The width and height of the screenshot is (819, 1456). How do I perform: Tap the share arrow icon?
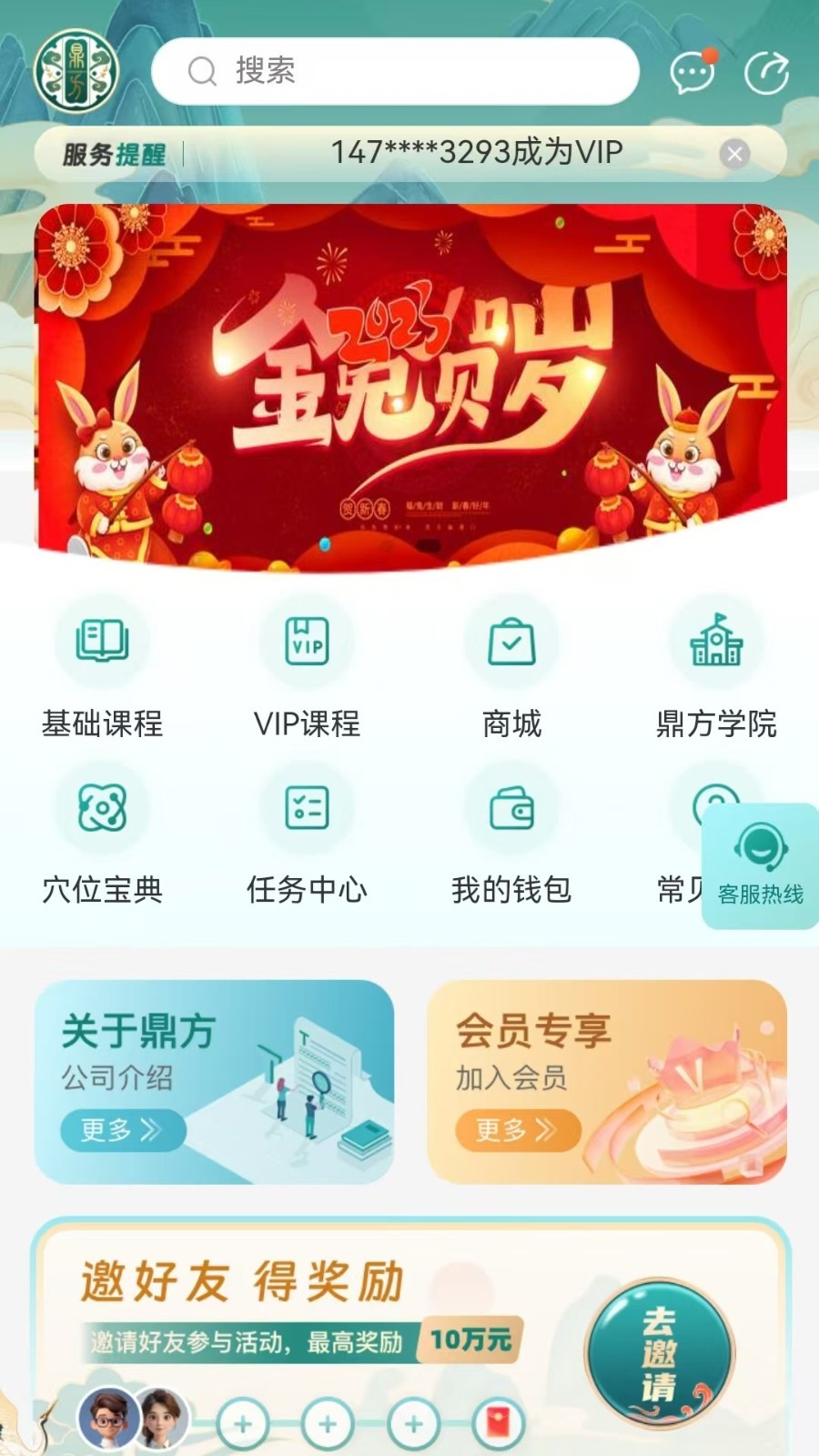(766, 73)
